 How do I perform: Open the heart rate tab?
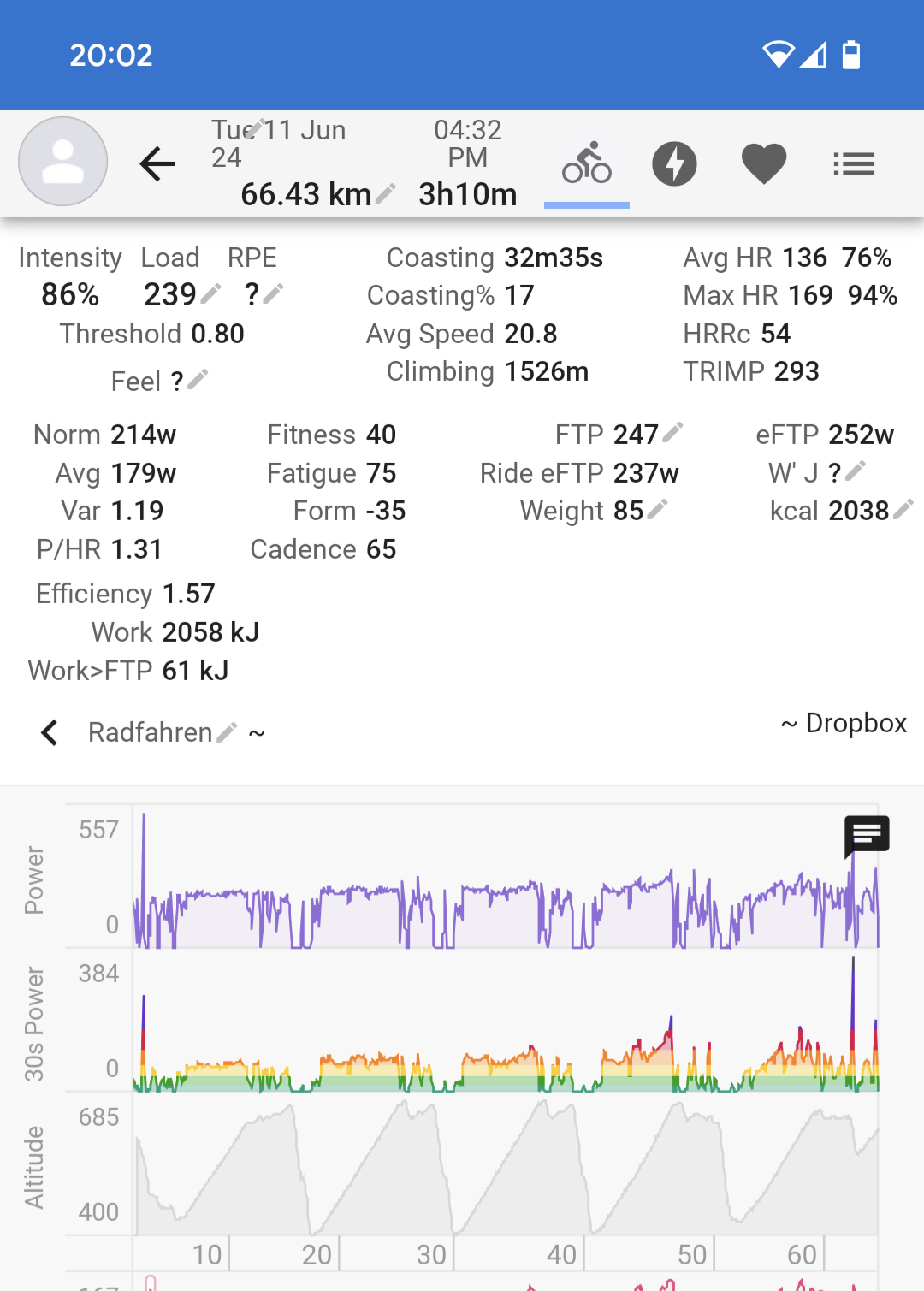pyautogui.click(x=763, y=163)
